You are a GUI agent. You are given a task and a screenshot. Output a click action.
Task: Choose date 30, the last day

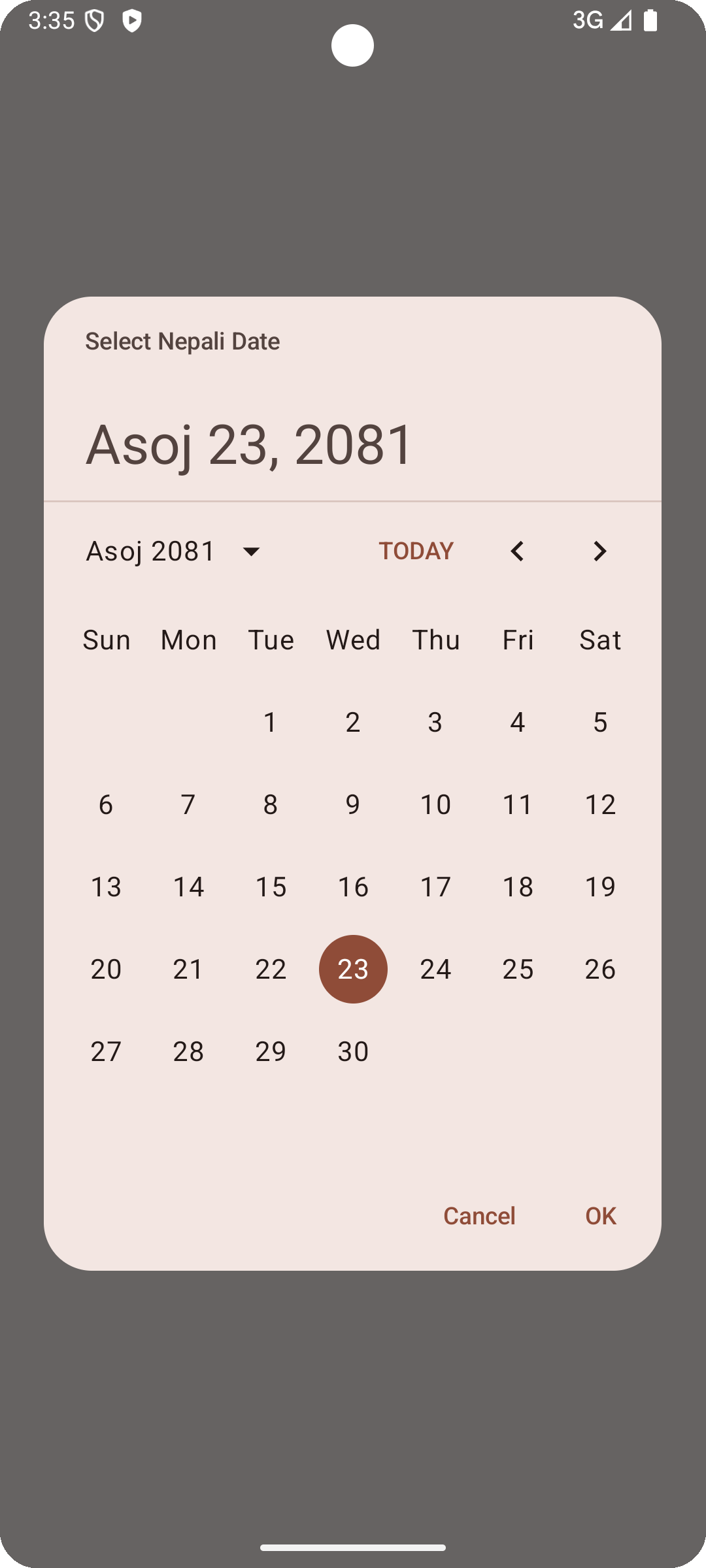(353, 1051)
